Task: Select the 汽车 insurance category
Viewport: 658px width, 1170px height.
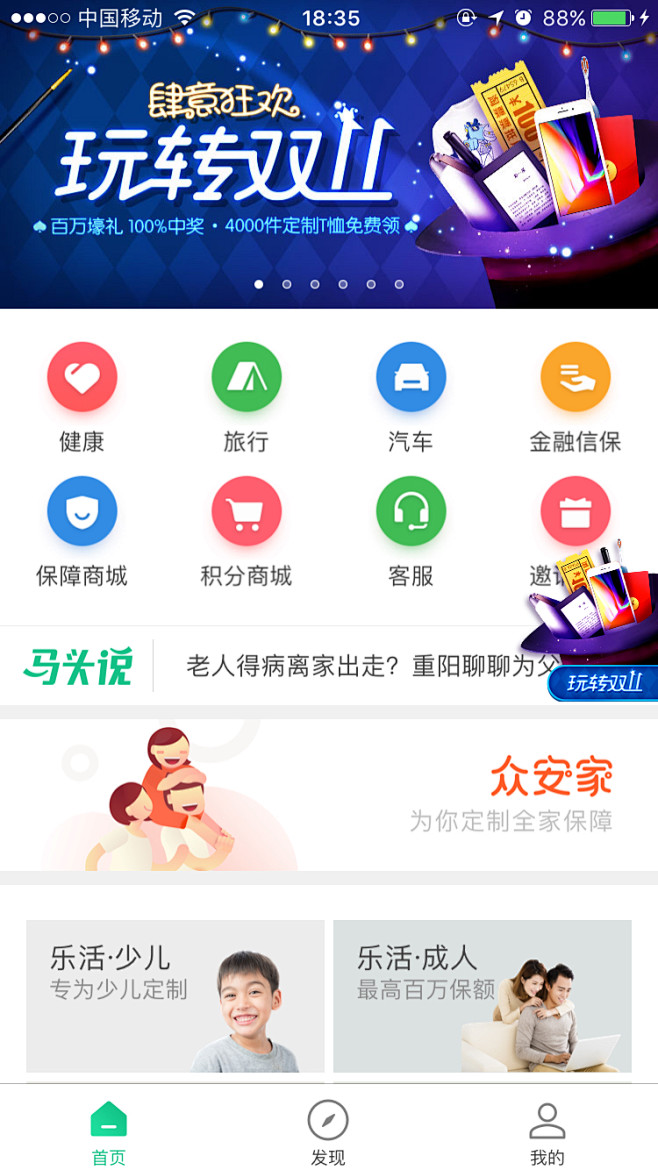Action: (x=411, y=378)
